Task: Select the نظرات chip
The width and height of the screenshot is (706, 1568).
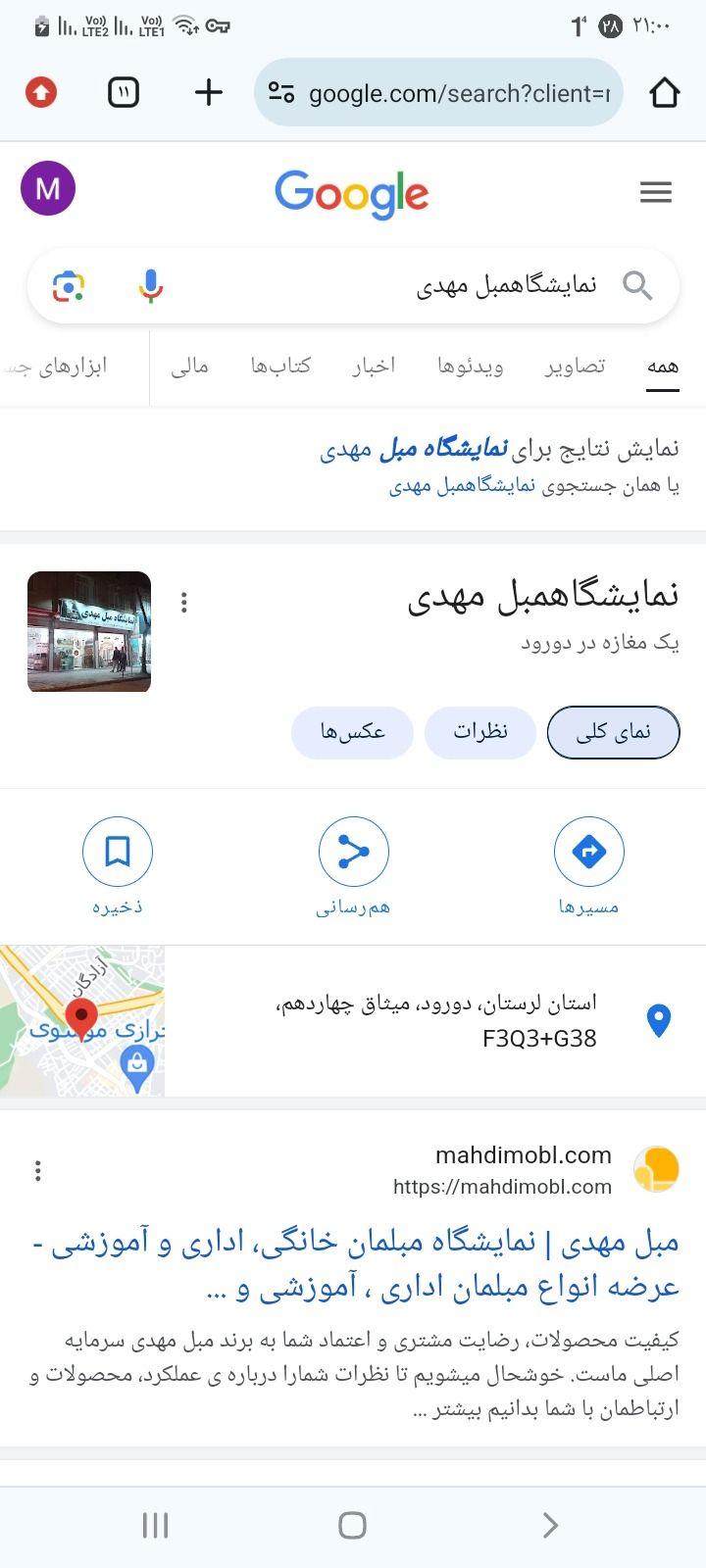Action: coord(480,732)
